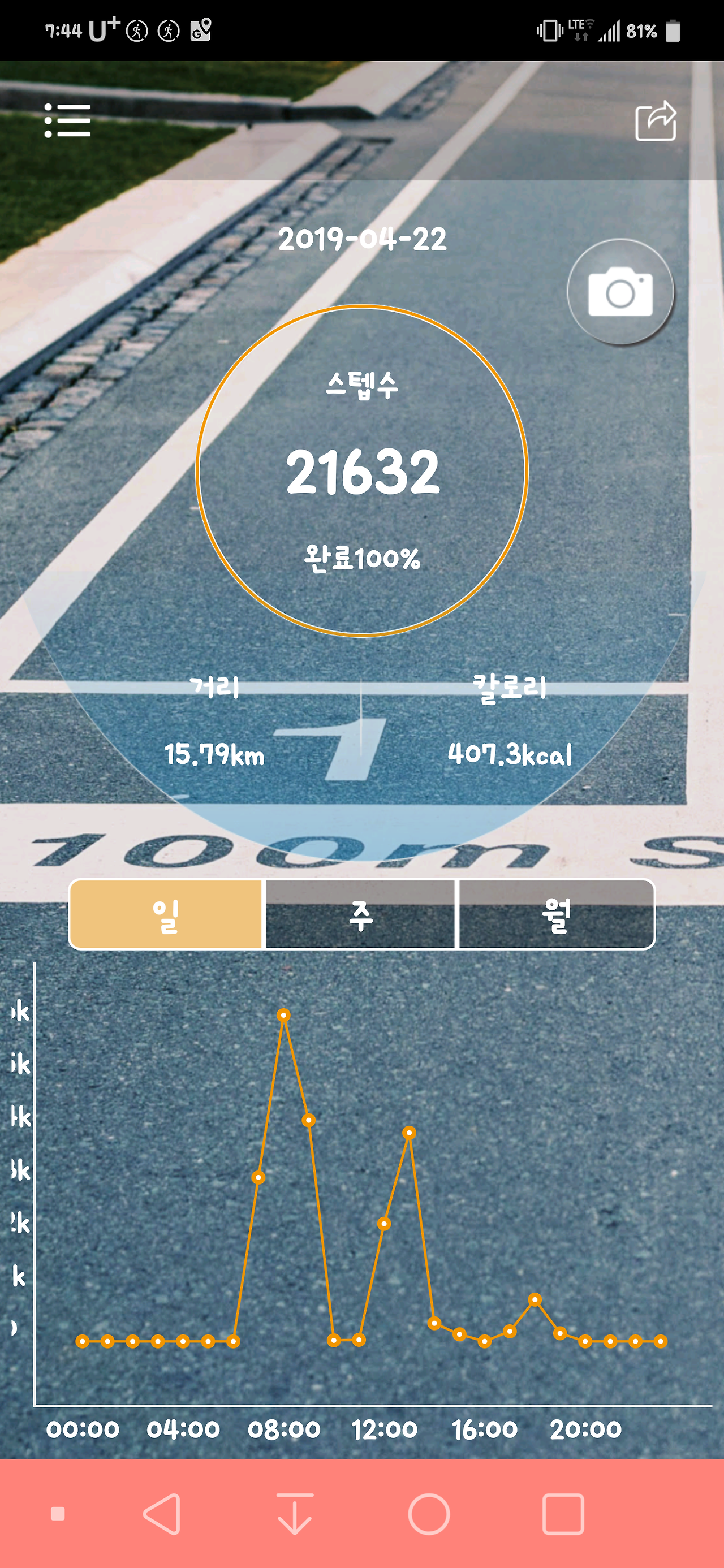Switch to the 주 (week) tab
This screenshot has width=724, height=1568.
click(x=360, y=914)
